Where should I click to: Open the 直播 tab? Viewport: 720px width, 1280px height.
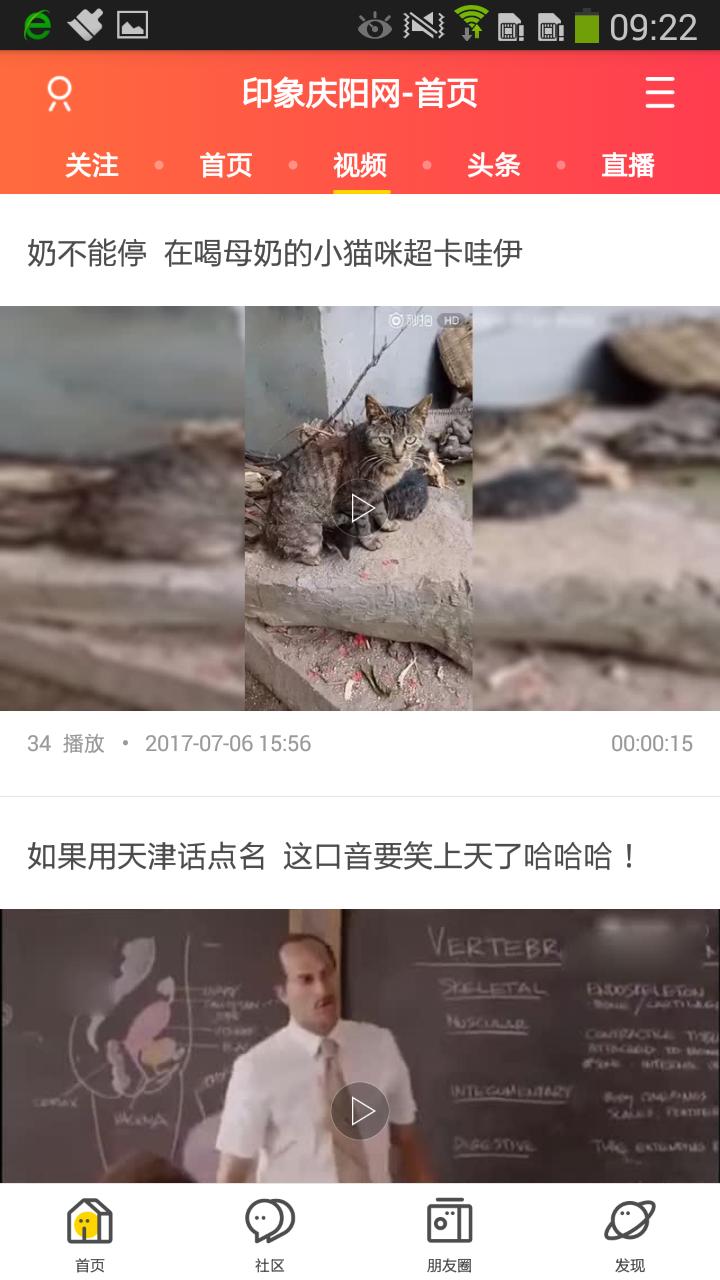(x=628, y=165)
